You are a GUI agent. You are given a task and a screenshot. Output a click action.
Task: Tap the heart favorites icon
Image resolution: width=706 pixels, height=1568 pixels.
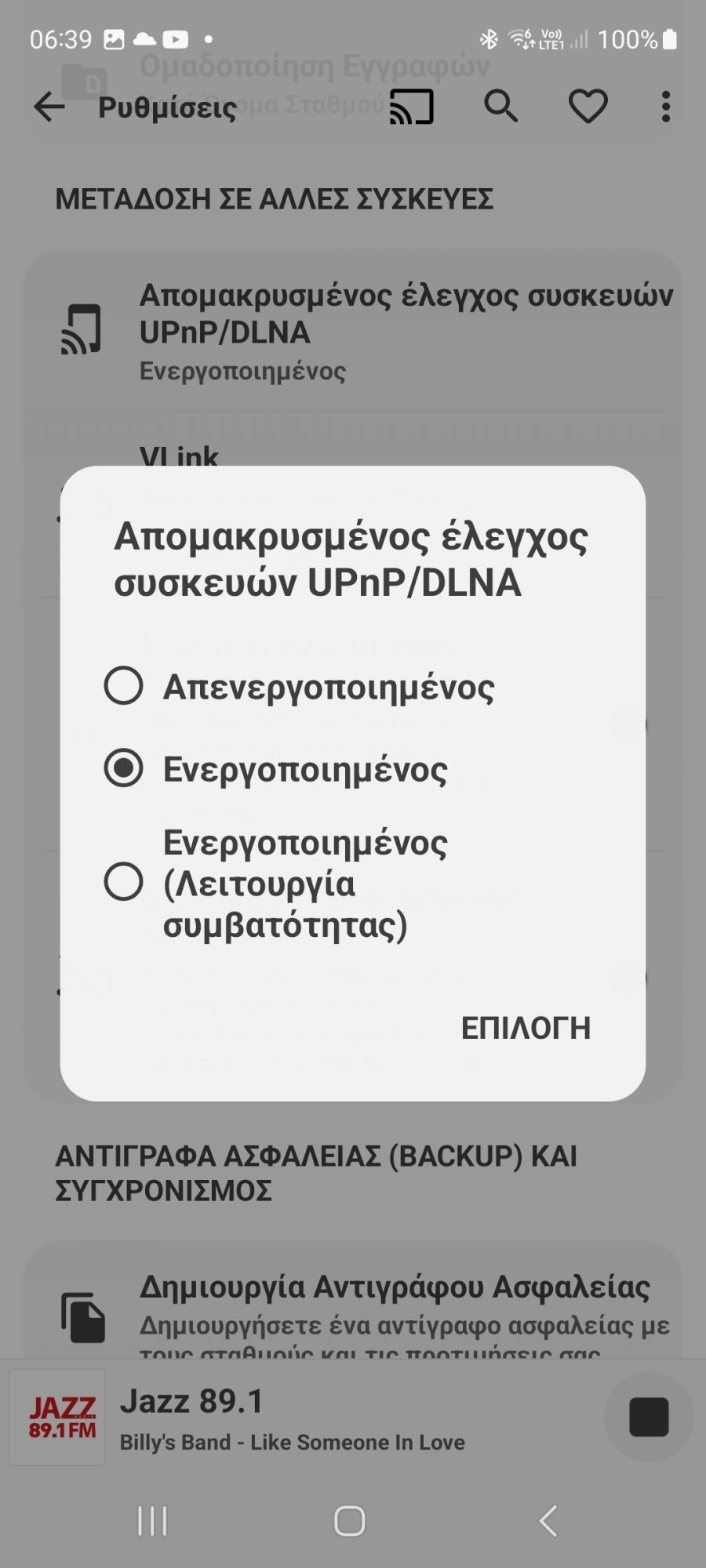point(589,107)
